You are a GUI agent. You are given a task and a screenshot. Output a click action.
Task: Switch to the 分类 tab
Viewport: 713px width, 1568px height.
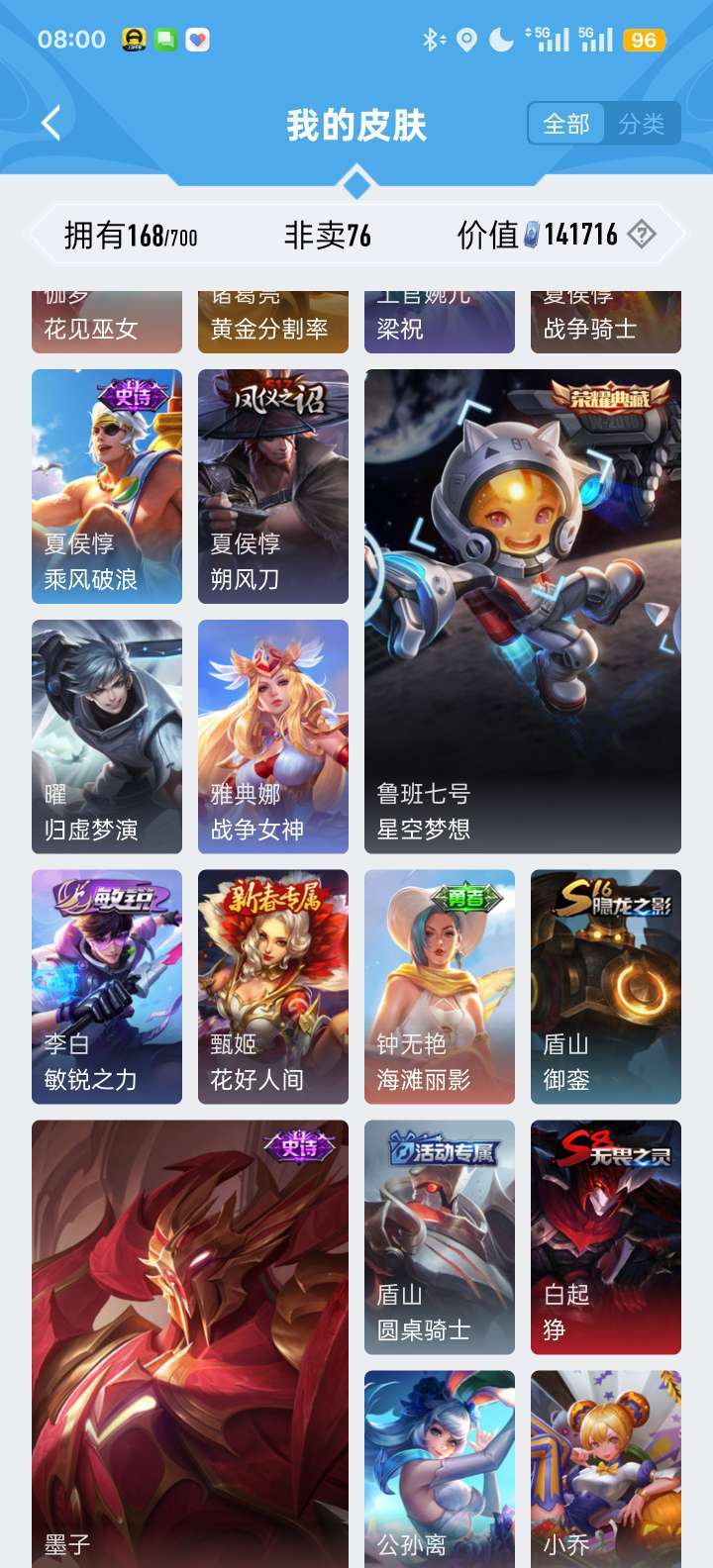tap(646, 123)
